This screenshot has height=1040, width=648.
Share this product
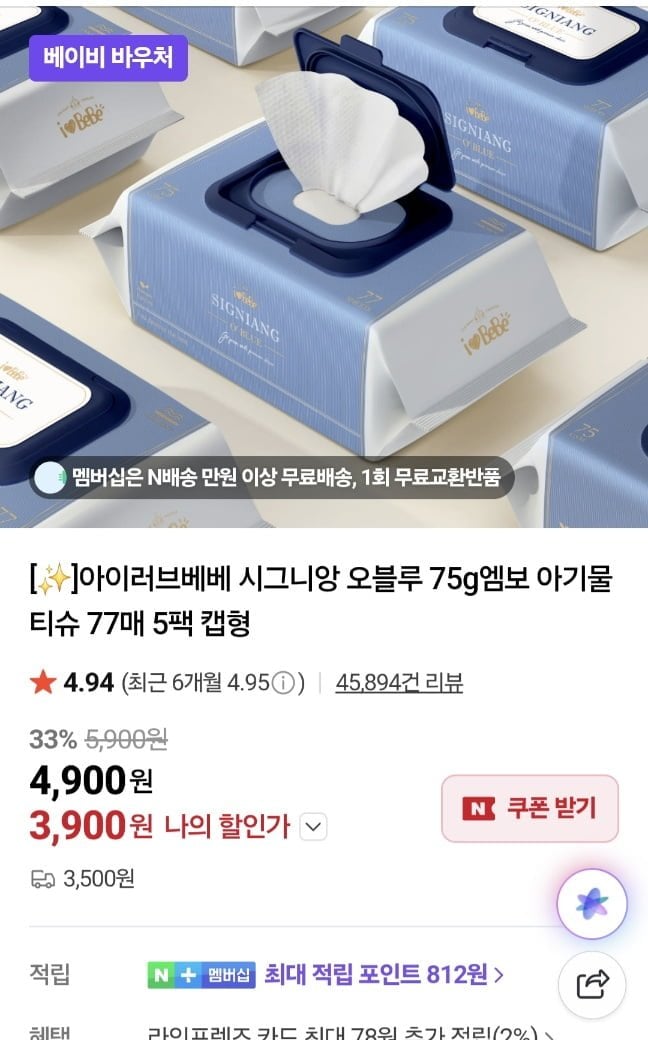[x=592, y=984]
